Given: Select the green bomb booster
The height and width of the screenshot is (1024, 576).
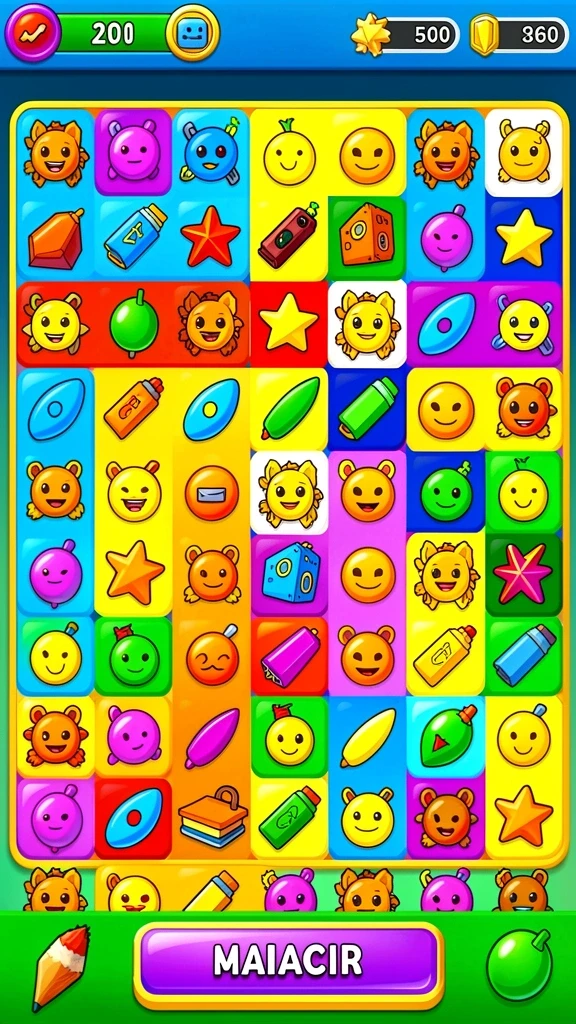Looking at the screenshot, I should [520, 965].
